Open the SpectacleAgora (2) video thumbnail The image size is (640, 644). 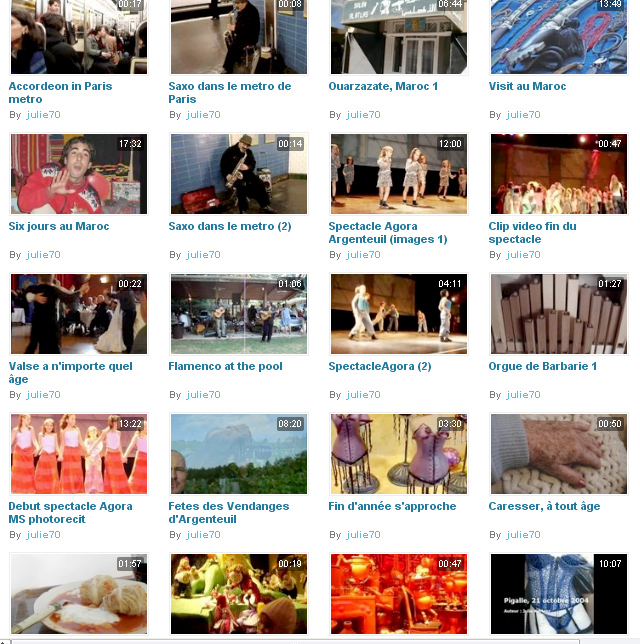[398, 314]
